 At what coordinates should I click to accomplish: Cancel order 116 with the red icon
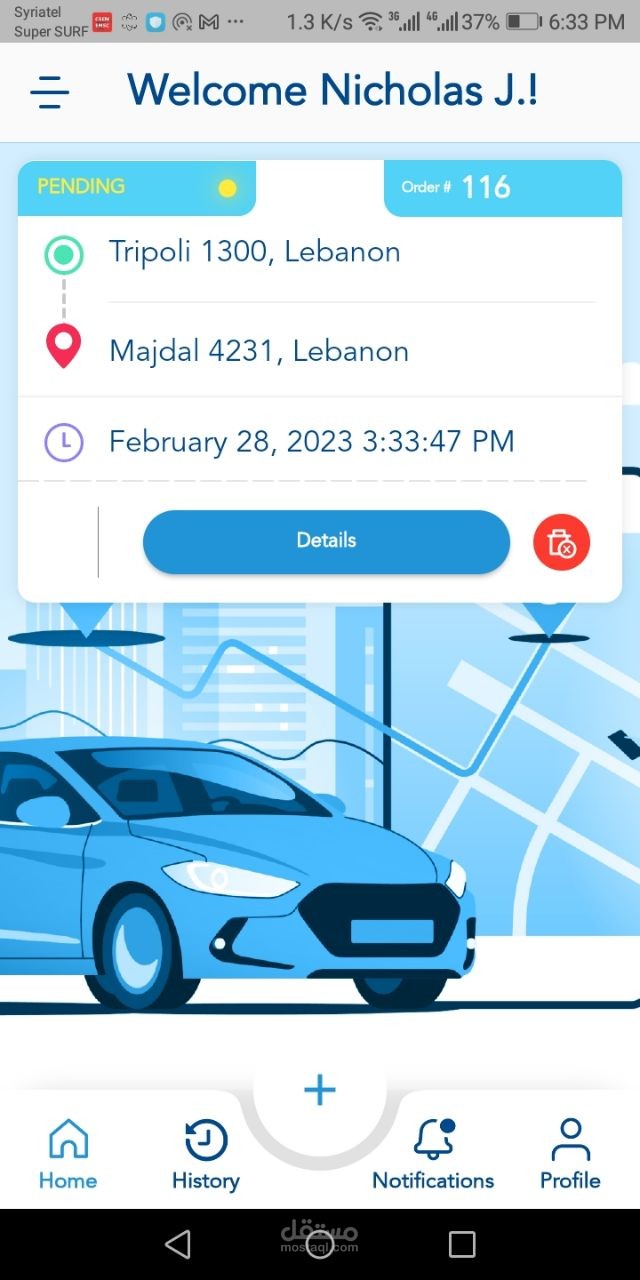click(x=561, y=543)
